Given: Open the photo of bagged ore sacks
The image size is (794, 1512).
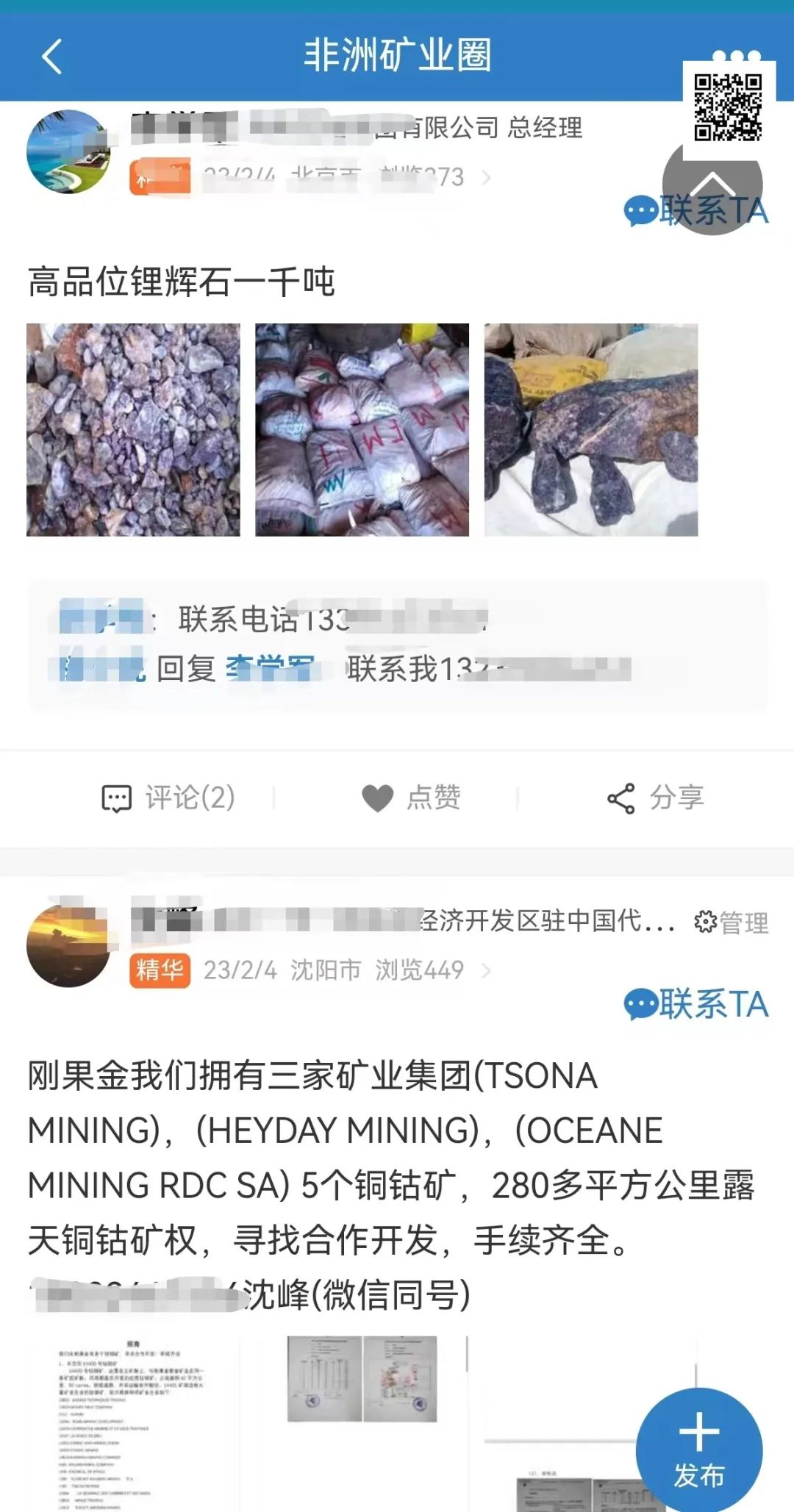Looking at the screenshot, I should (362, 430).
